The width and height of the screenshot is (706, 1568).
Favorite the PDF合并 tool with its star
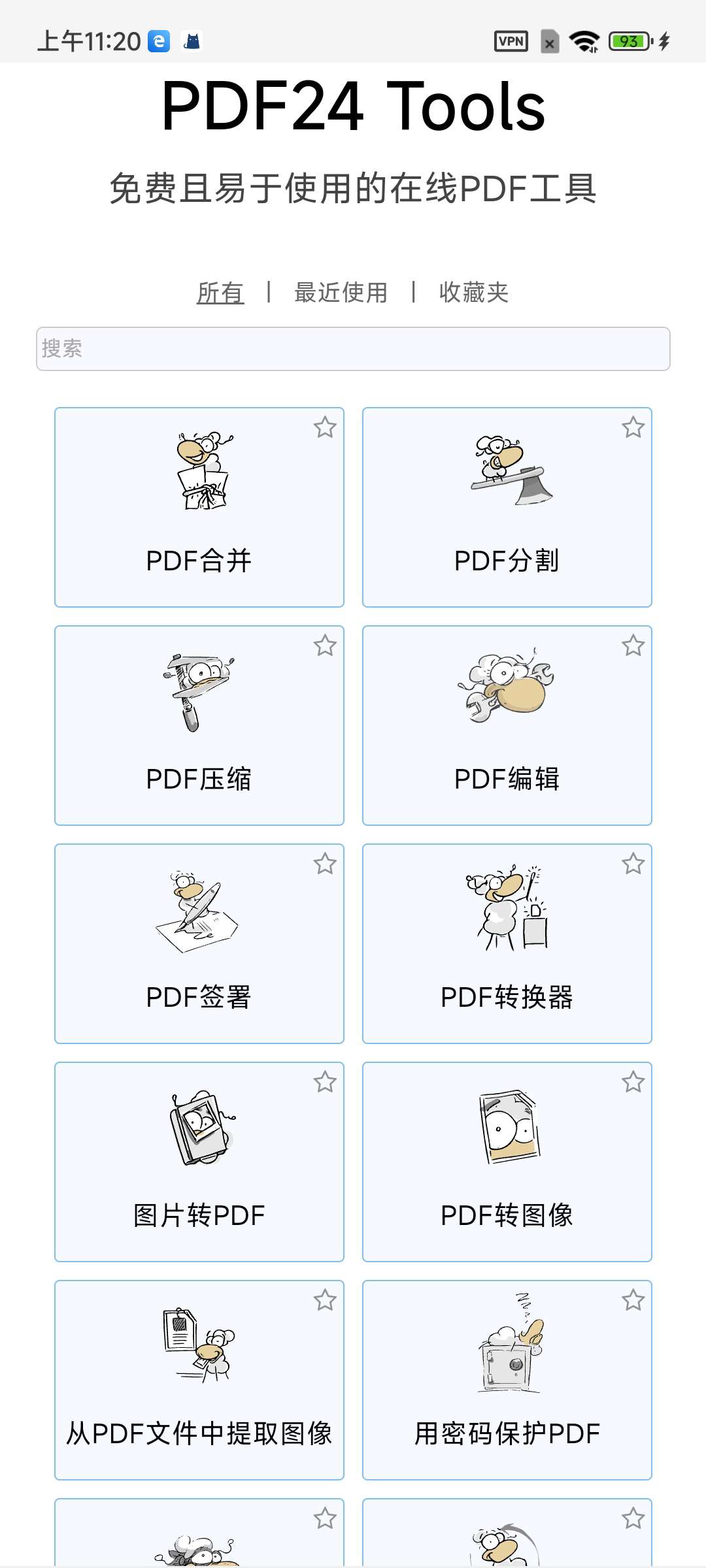pos(325,428)
